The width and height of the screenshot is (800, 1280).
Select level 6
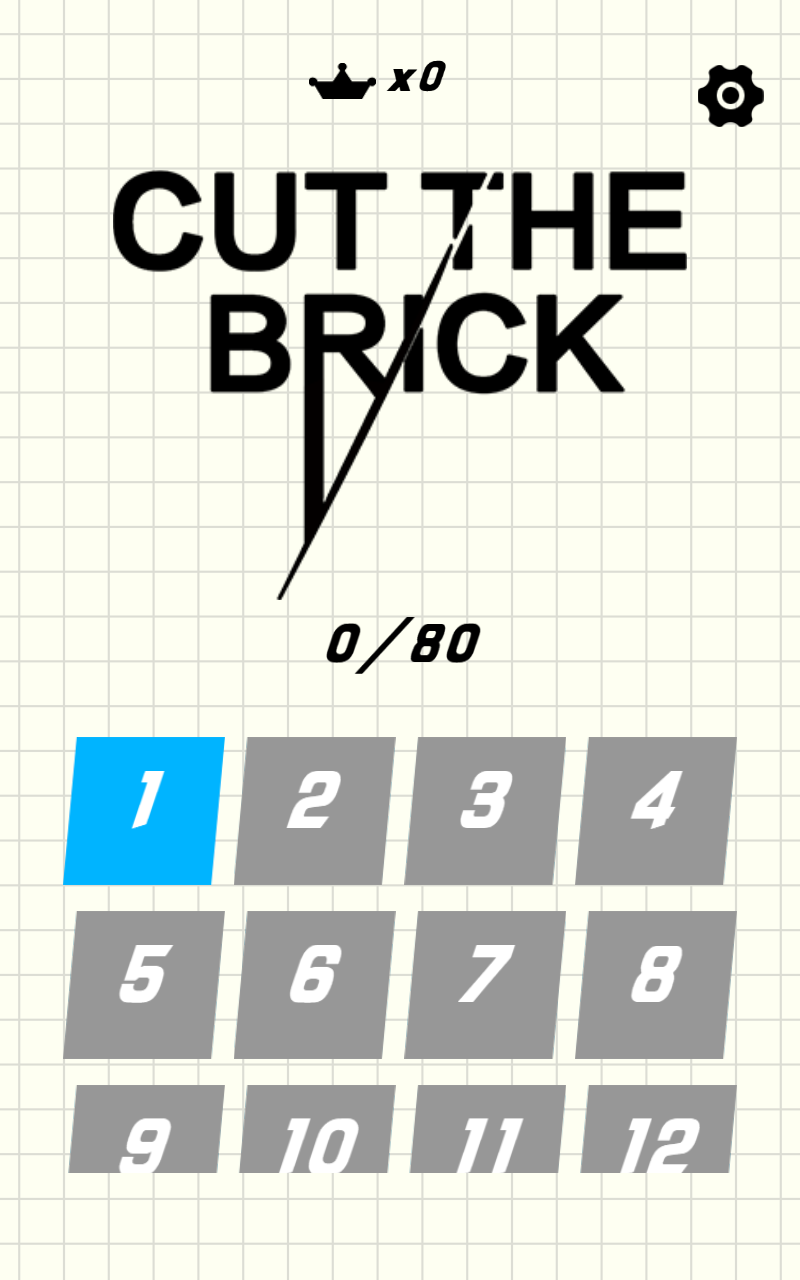click(x=314, y=984)
